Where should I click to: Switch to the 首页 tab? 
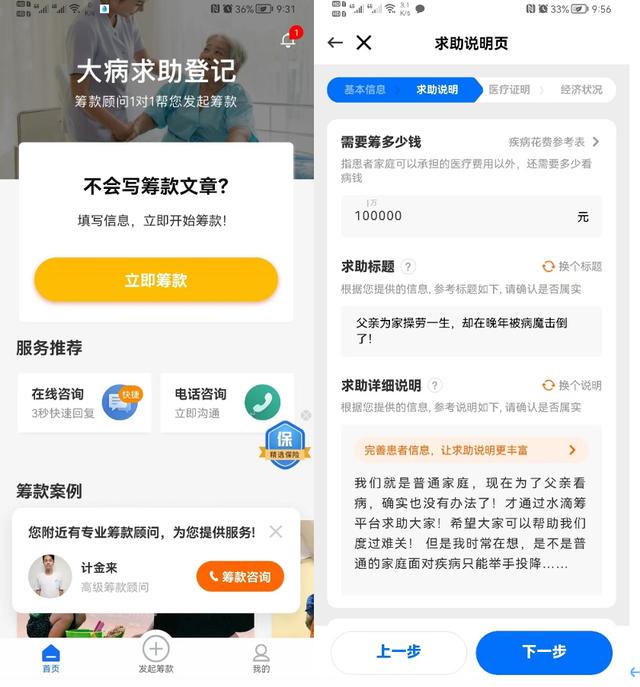[x=51, y=658]
